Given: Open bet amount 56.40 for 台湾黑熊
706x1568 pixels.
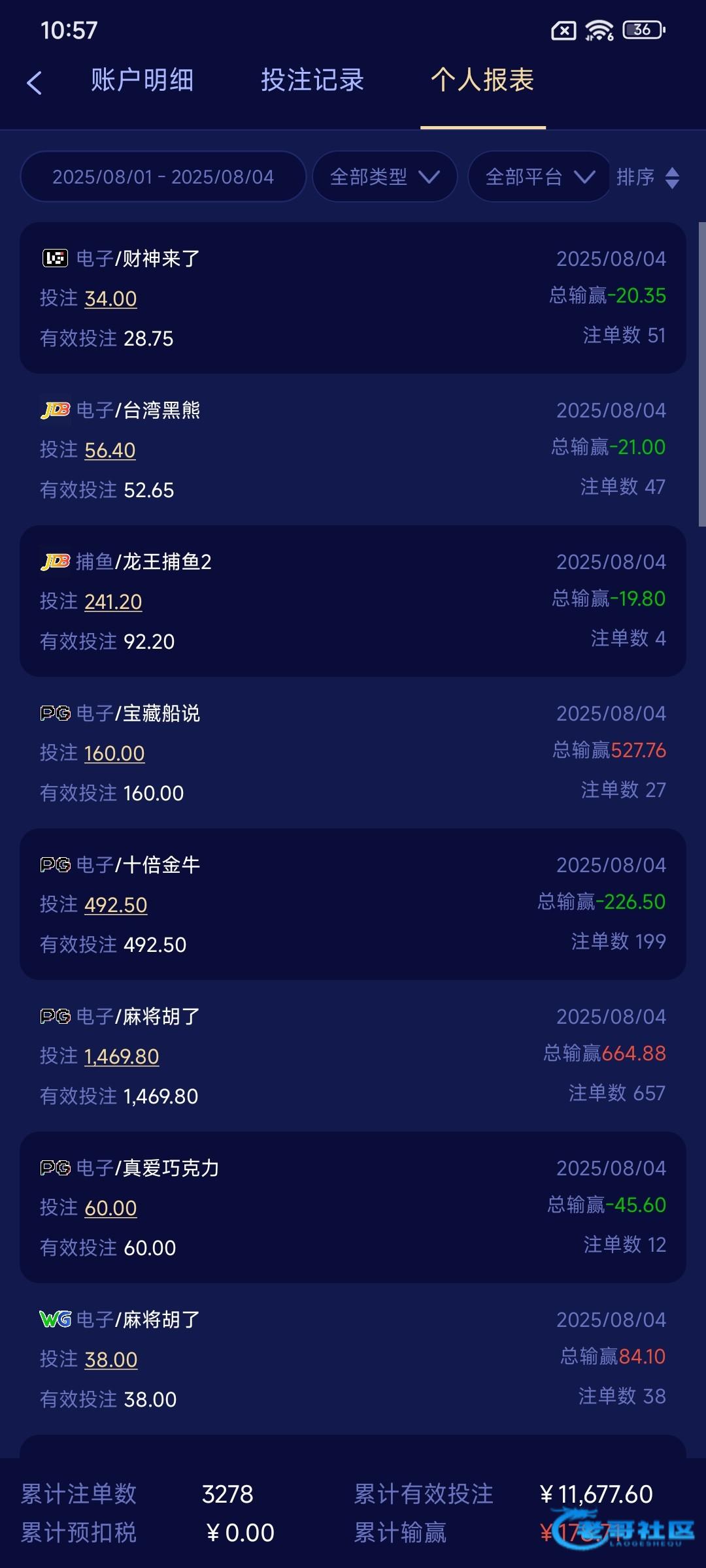Looking at the screenshot, I should pos(110,450).
